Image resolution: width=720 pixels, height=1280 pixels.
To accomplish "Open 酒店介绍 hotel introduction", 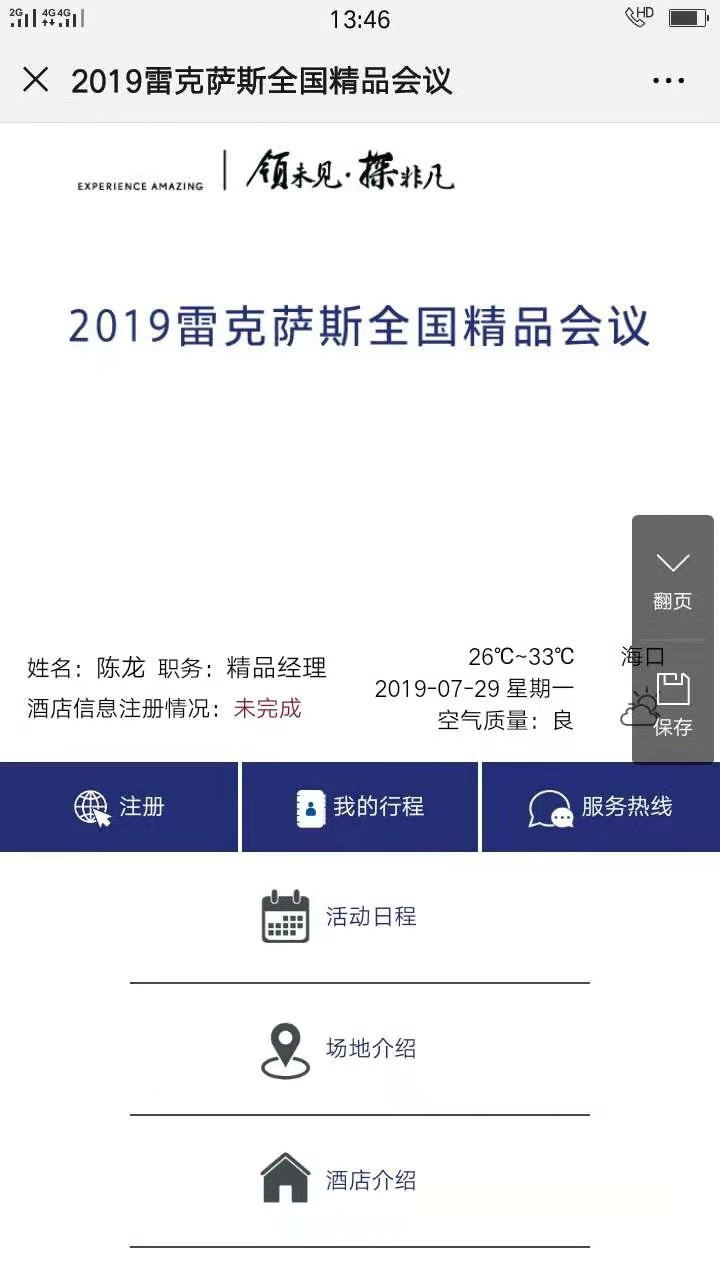I will (x=340, y=1180).
